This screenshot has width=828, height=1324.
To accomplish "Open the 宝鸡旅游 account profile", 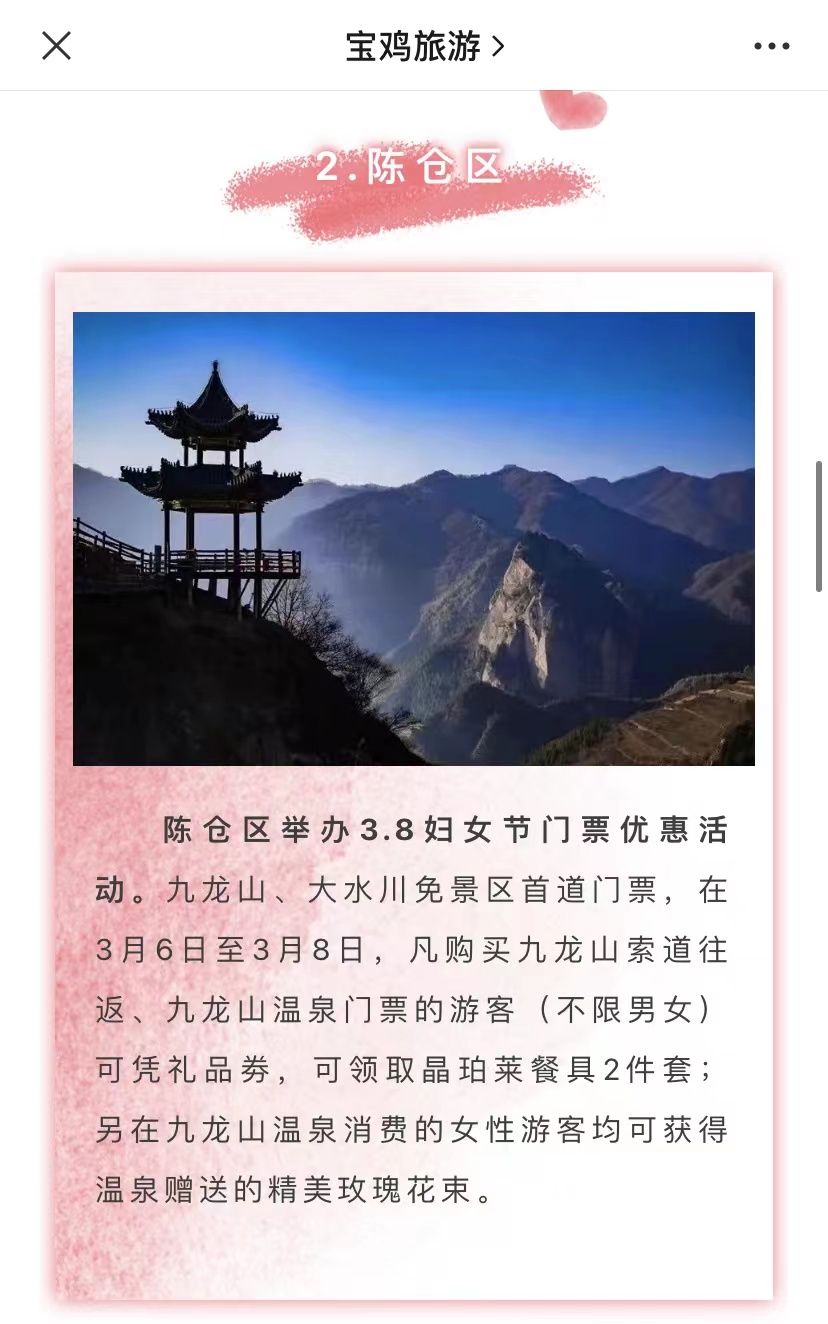I will [x=424, y=46].
